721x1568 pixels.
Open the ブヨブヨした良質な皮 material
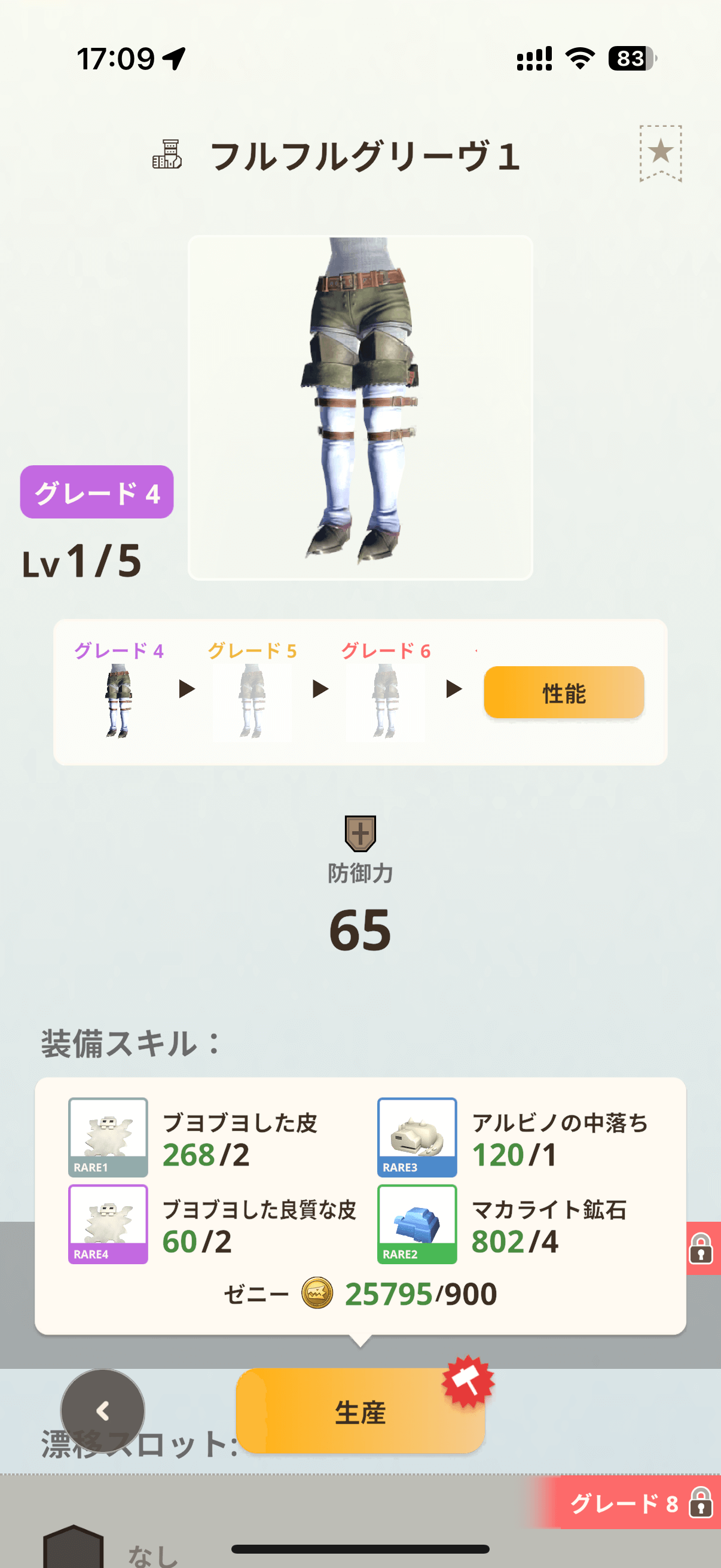coord(108,1224)
